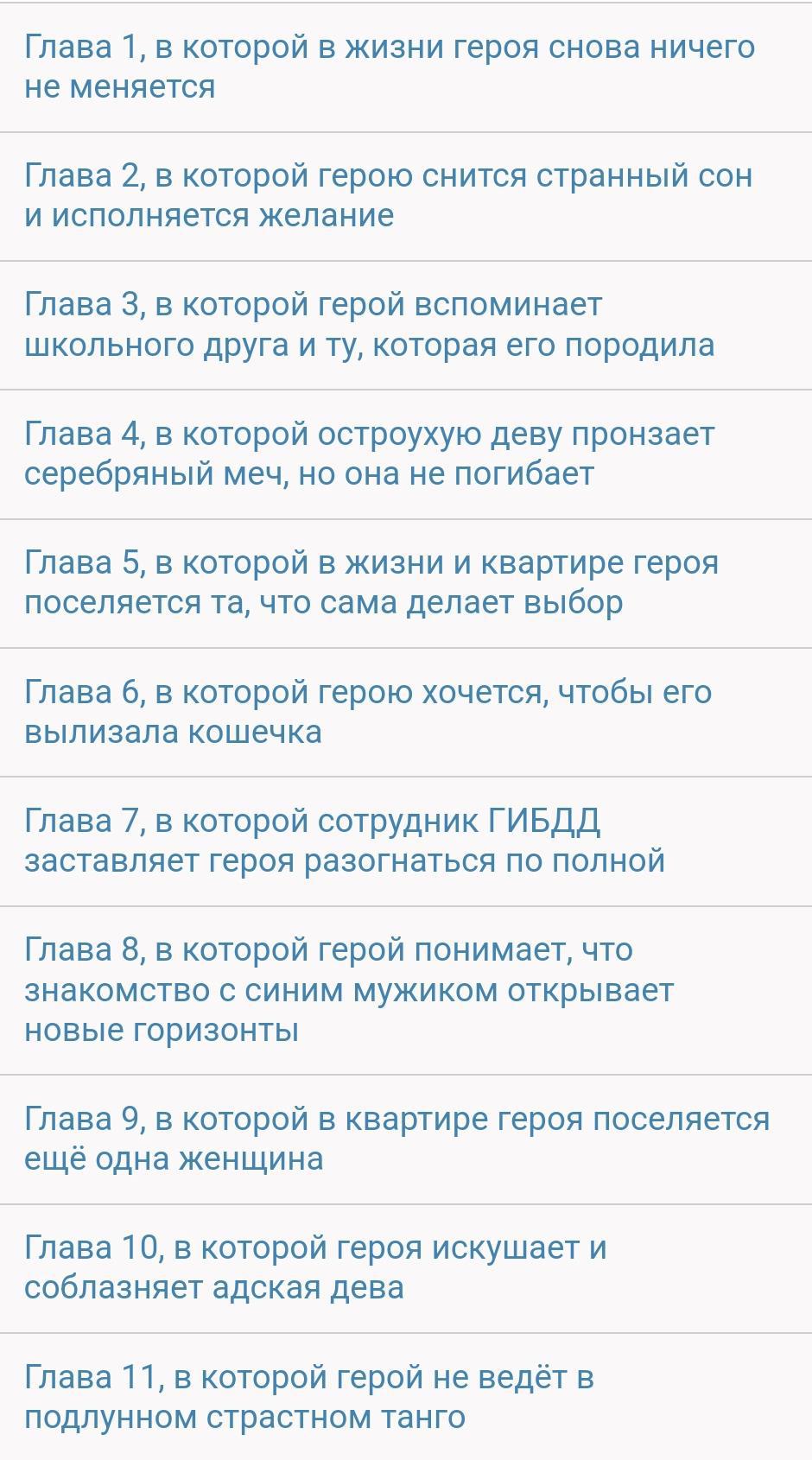Screen dimensions: 812x1460
Task: Select Глава 9 about ещё одна женщина
Action: coord(396,1139)
